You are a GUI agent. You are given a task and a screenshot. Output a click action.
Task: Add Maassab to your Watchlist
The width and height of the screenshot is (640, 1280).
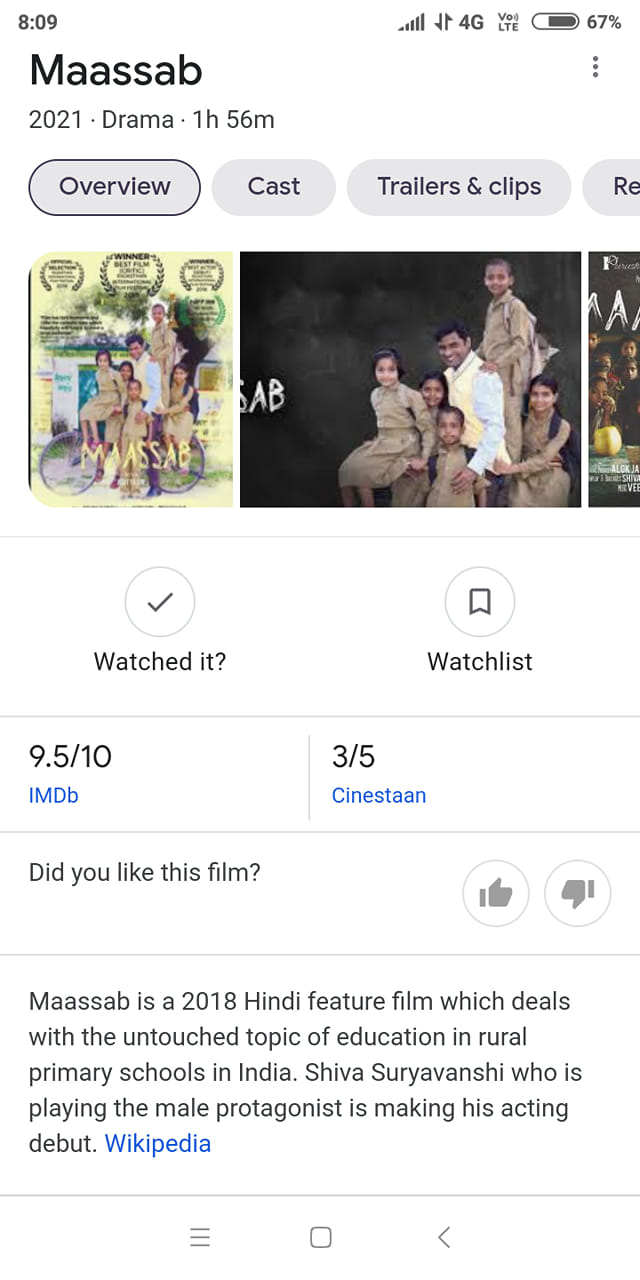click(x=480, y=602)
